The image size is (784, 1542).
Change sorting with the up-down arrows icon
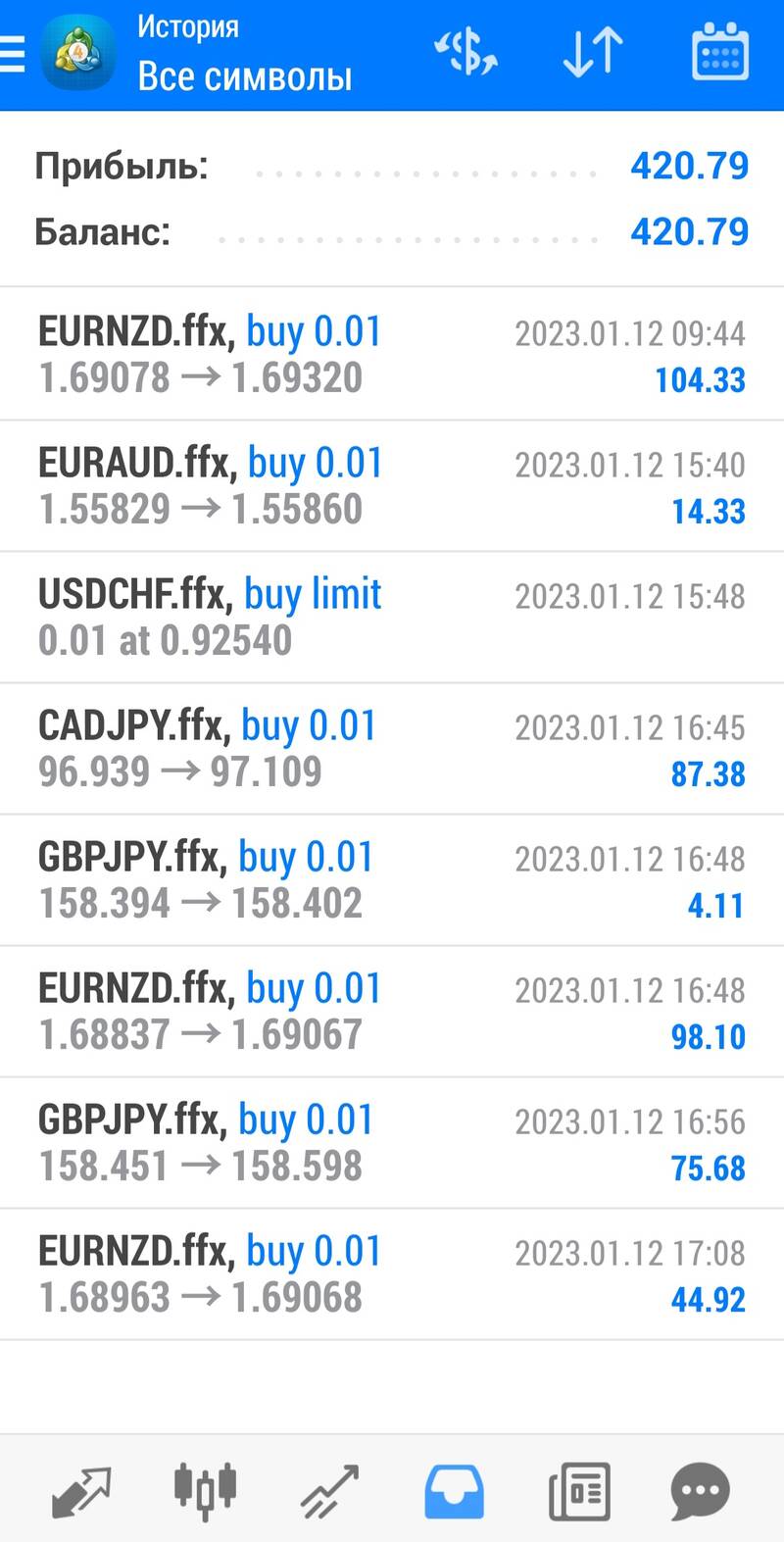pyautogui.click(x=593, y=52)
